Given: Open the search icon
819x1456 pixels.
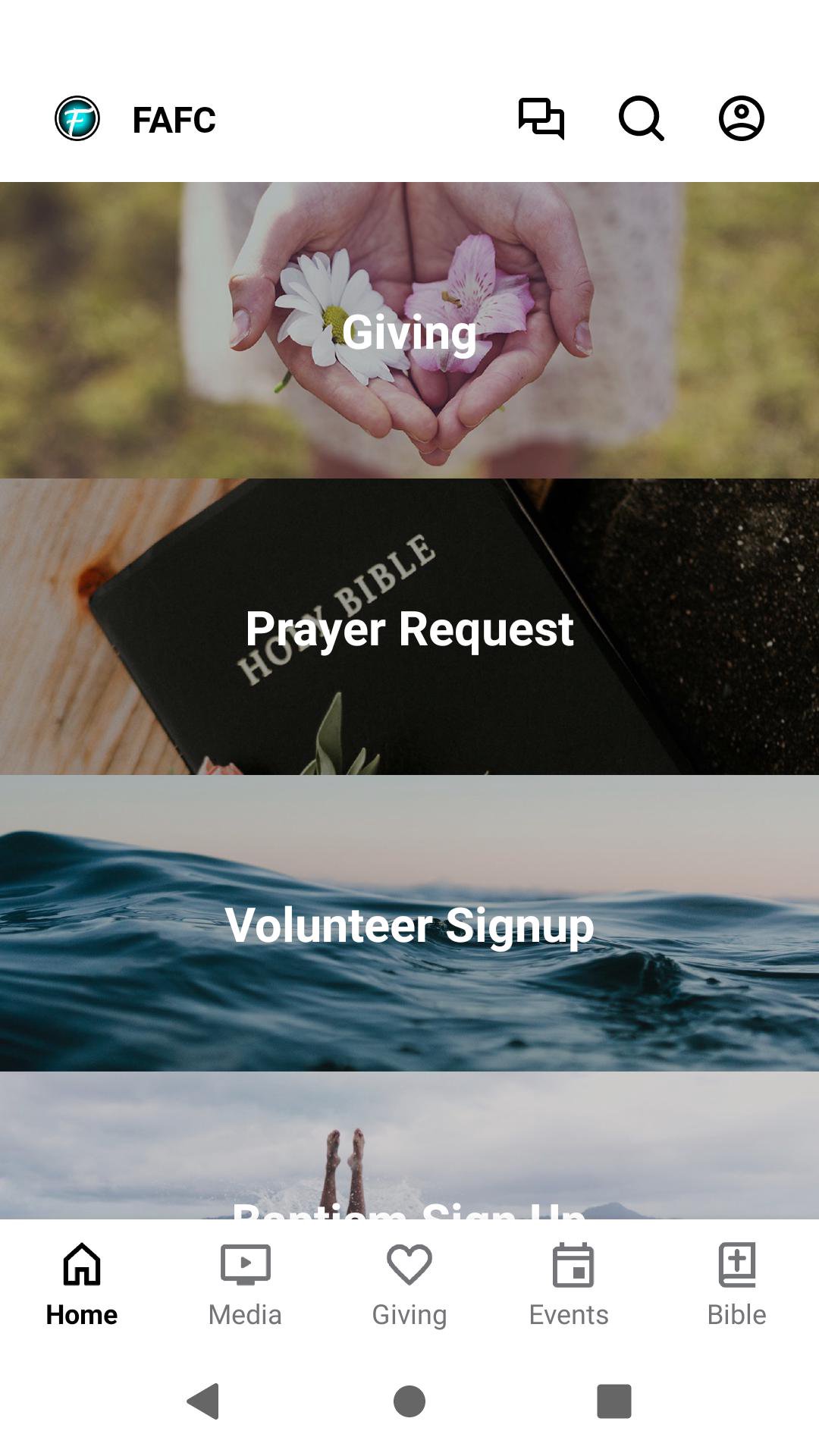Looking at the screenshot, I should pos(641,119).
